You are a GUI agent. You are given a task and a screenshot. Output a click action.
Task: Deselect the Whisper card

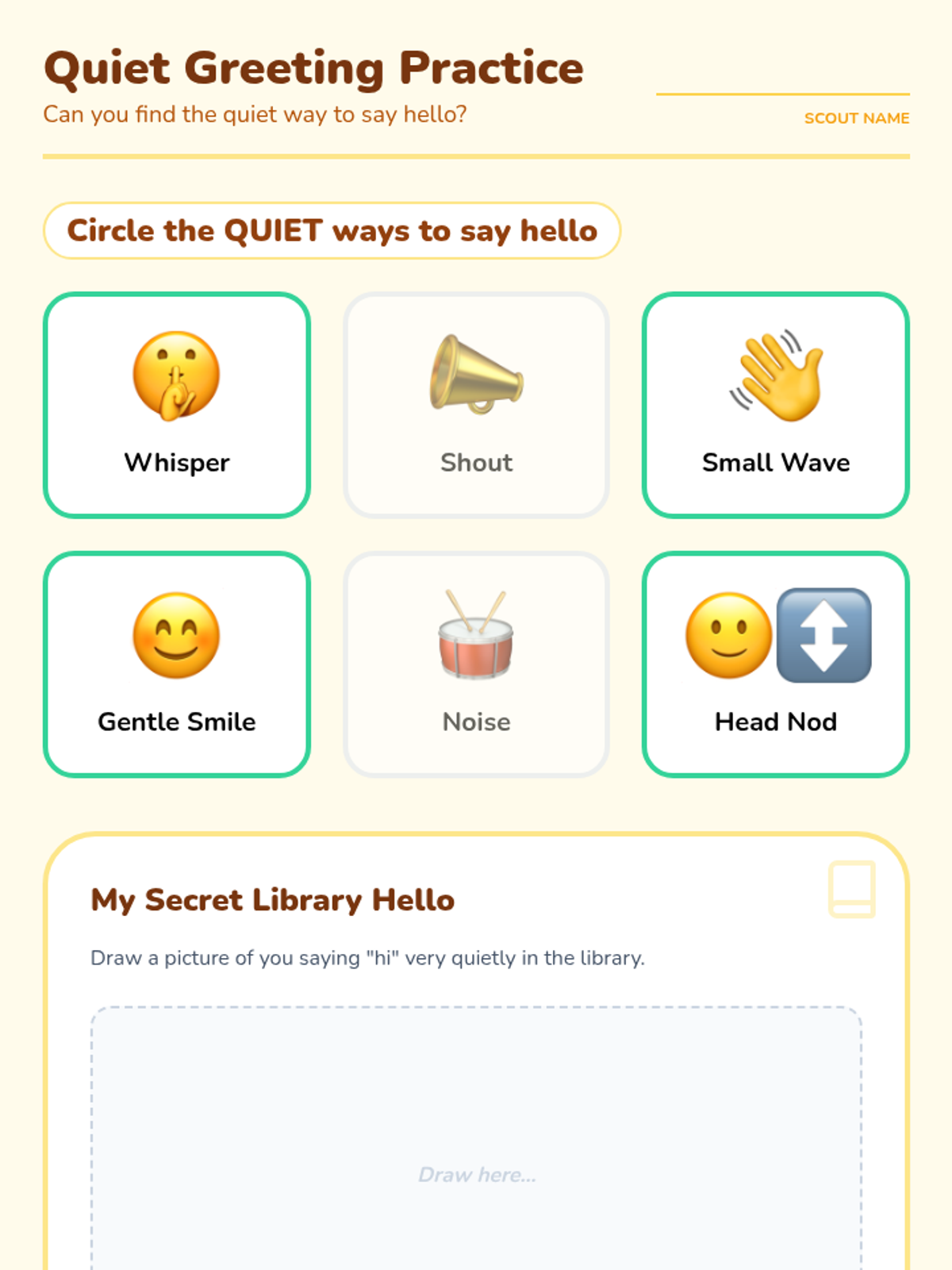click(x=176, y=405)
